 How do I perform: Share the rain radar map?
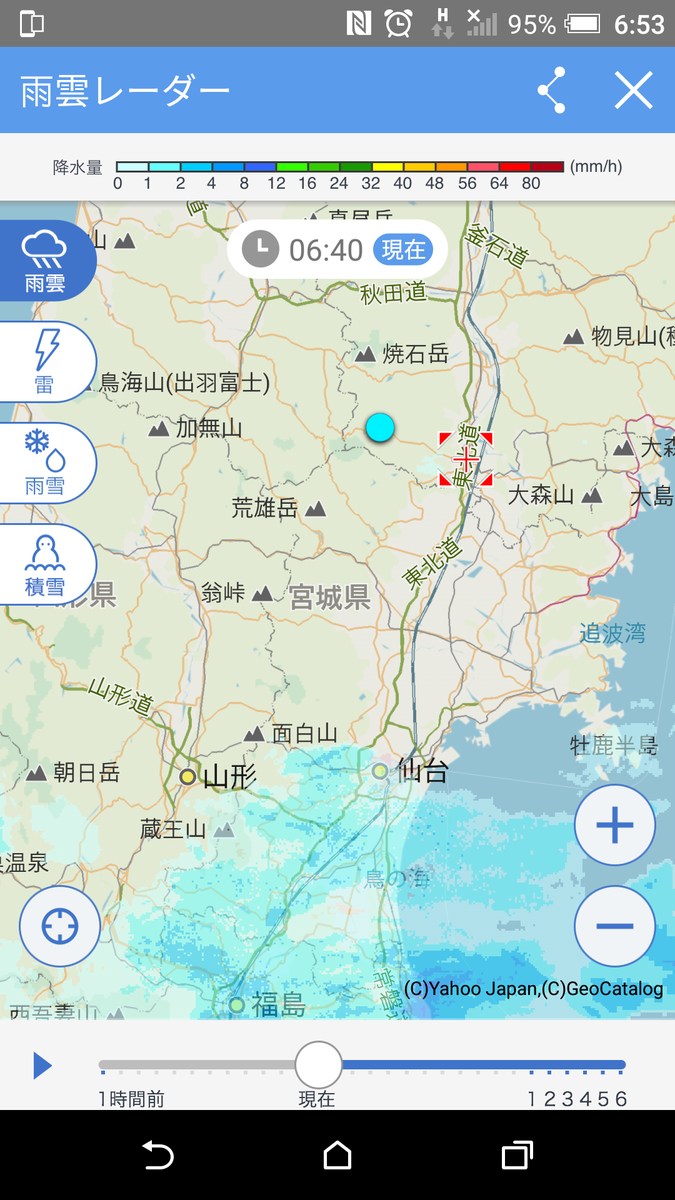(x=551, y=91)
